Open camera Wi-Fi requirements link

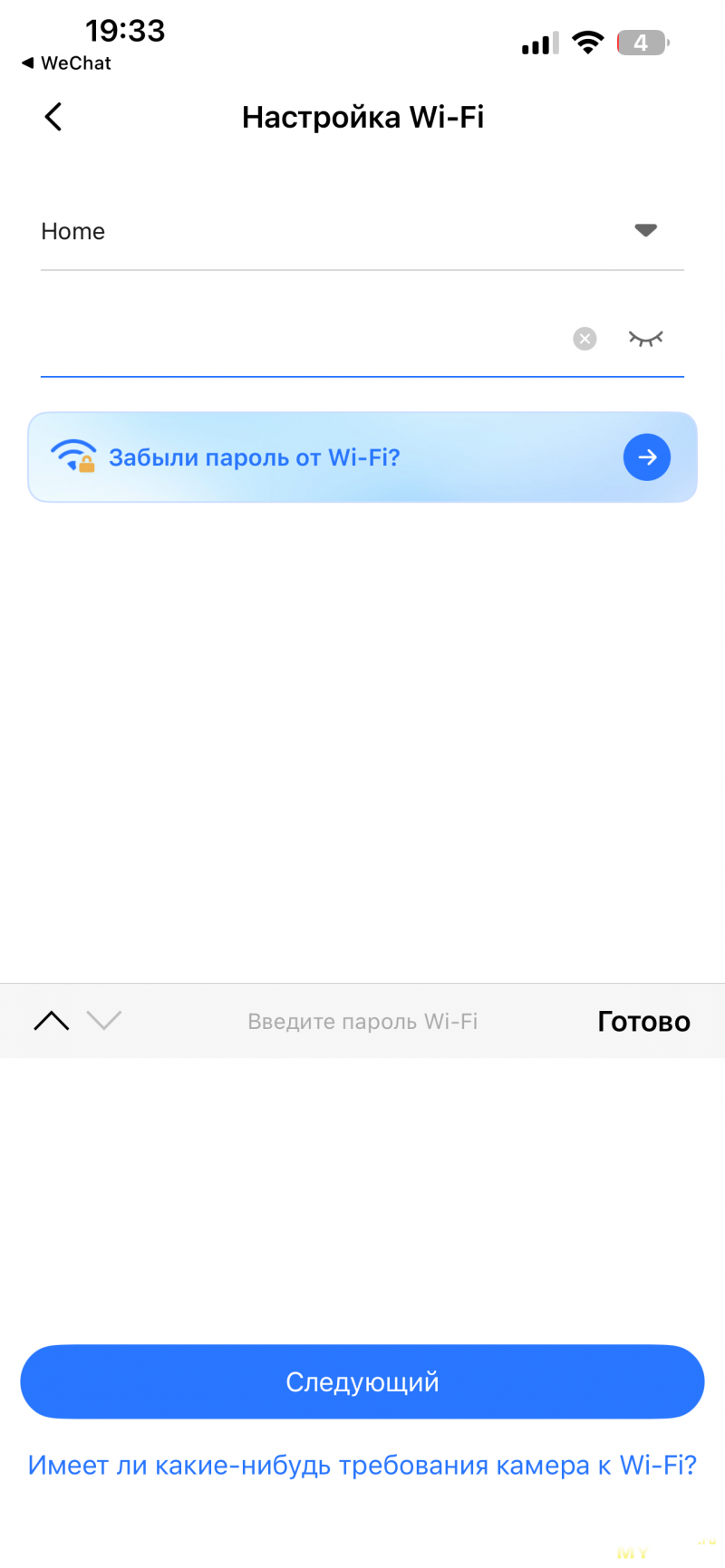pos(362,1465)
